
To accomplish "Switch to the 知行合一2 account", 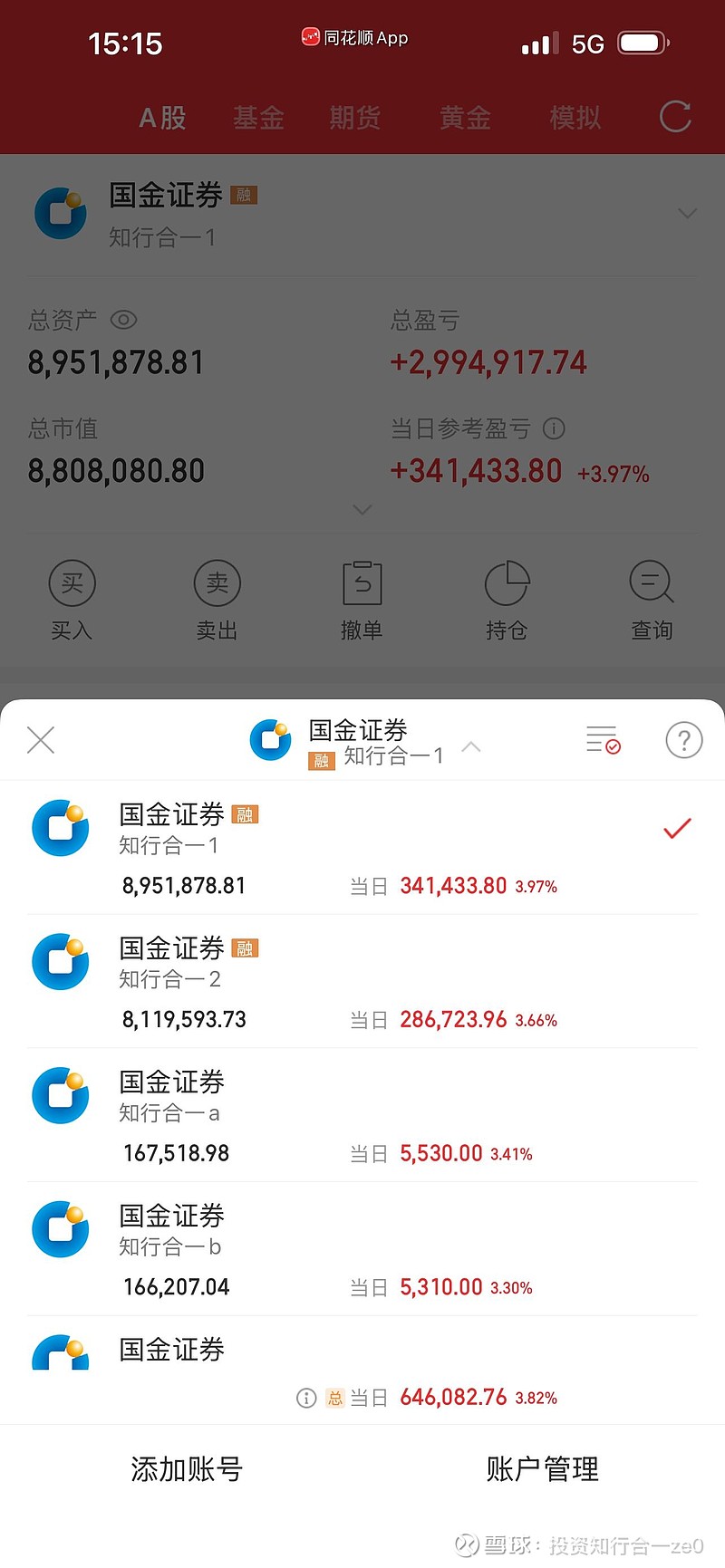I will (362, 981).
